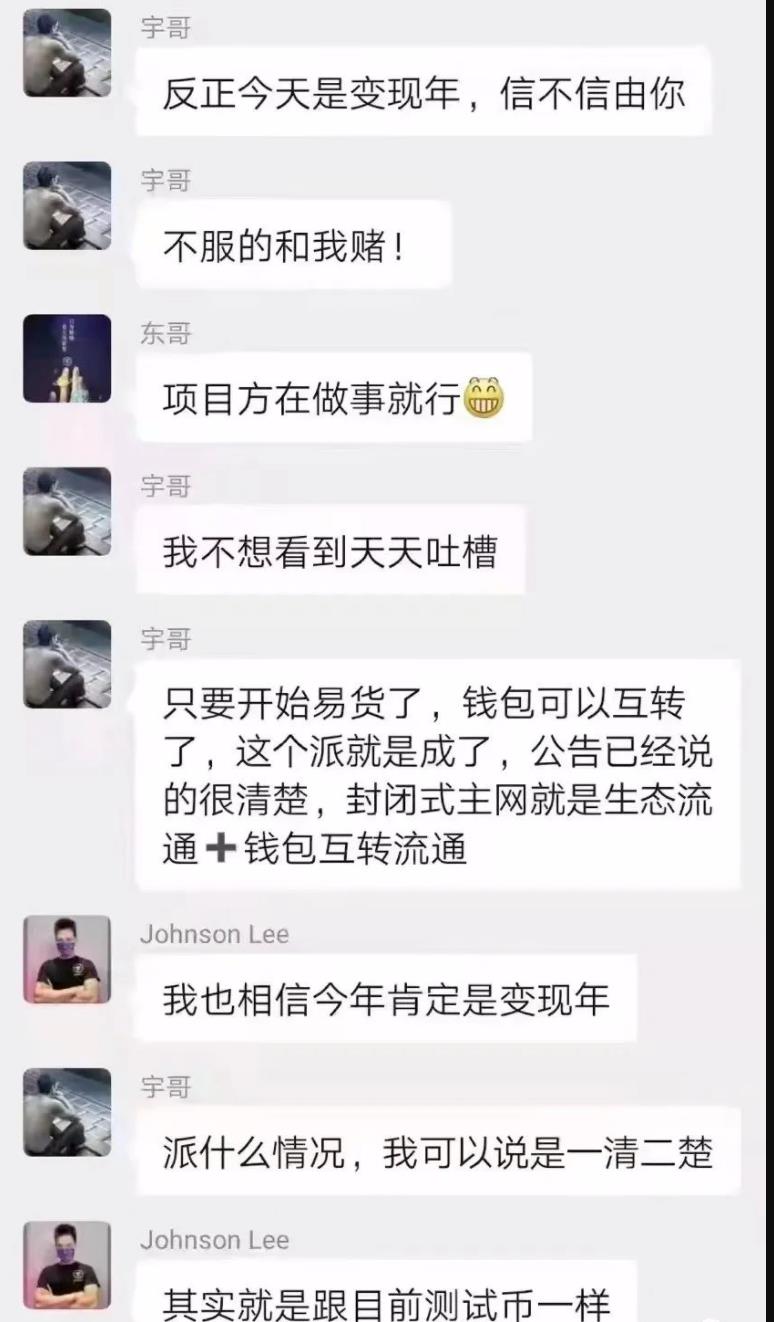Open Johnson Lee's avatar beside "我也相信今年肯定是变现年"
Viewport: 774px width, 1322px height.
67,959
